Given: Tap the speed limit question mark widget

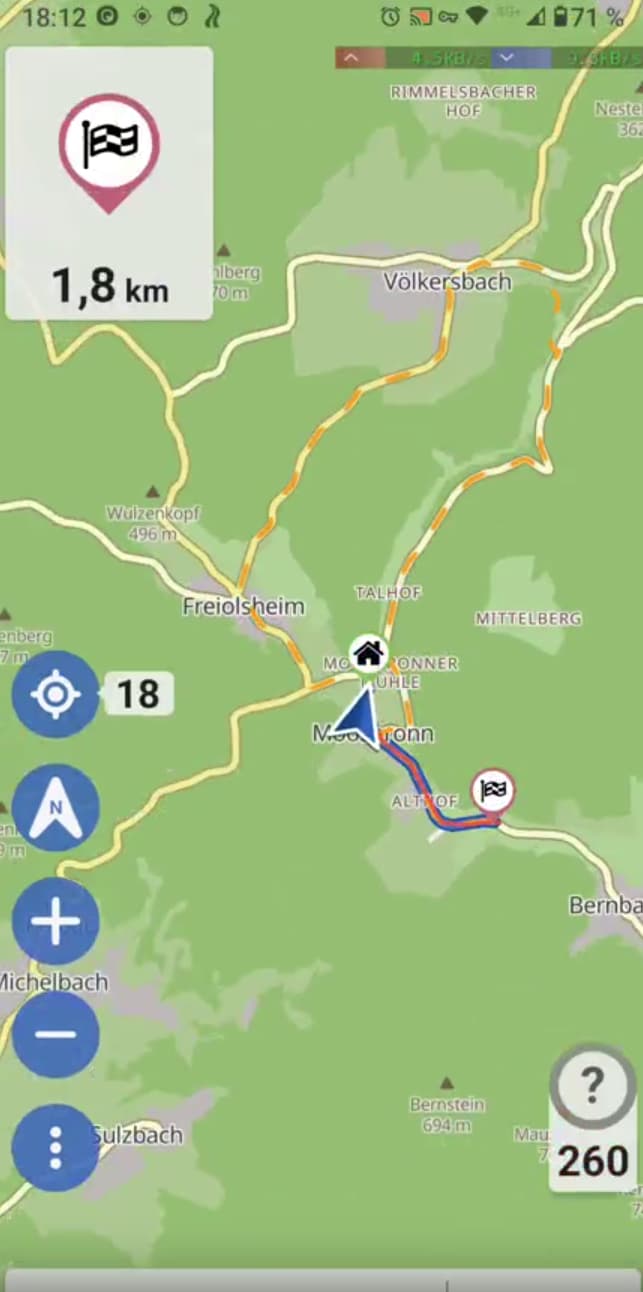Looking at the screenshot, I should (593, 1086).
